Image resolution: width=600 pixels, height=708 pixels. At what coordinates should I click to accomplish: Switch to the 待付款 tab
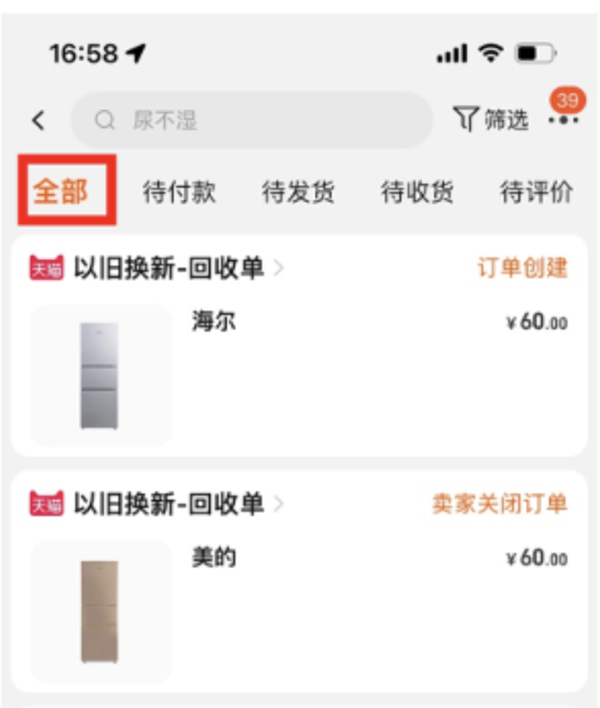[179, 192]
